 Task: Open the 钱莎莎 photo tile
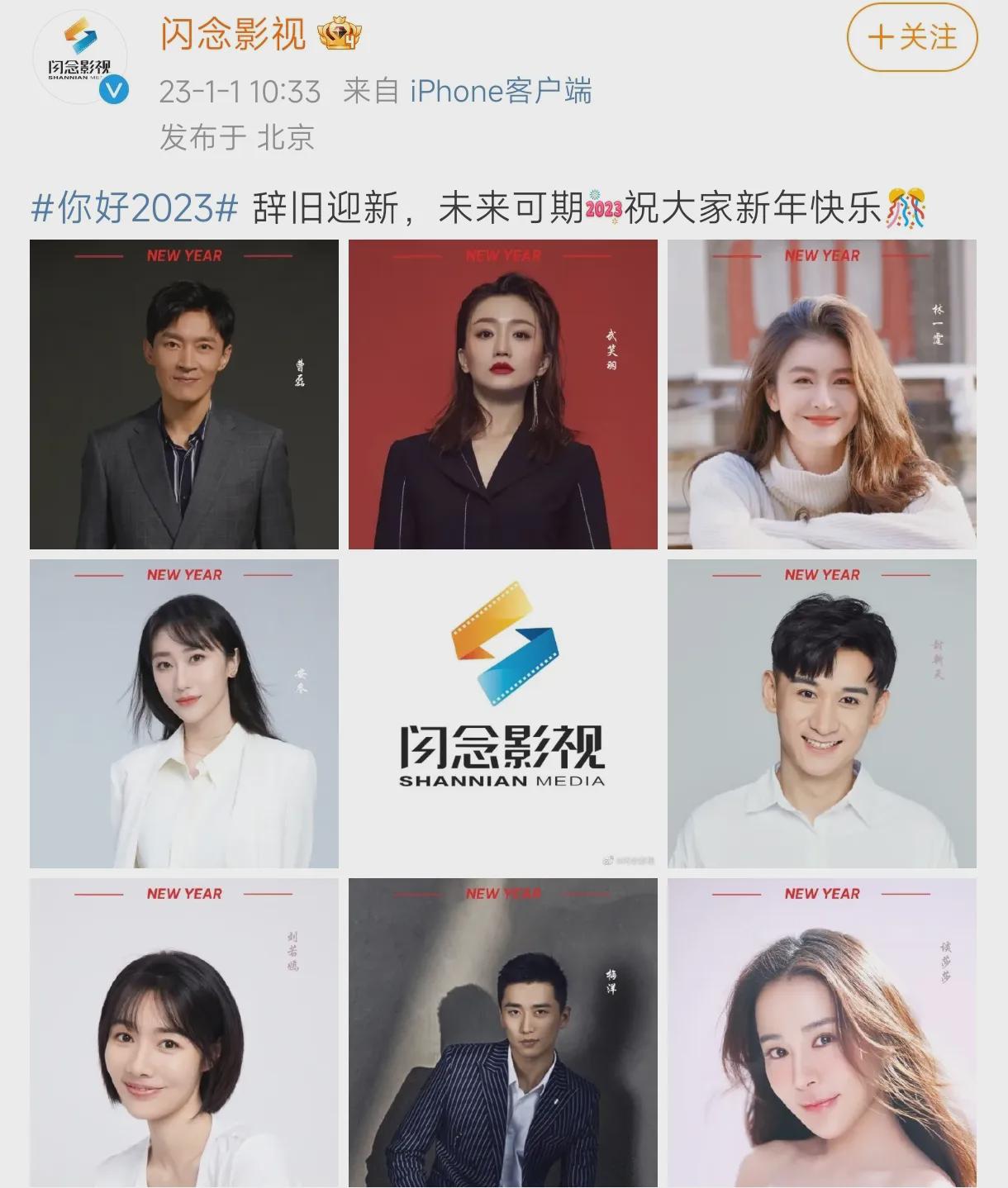[821, 1033]
